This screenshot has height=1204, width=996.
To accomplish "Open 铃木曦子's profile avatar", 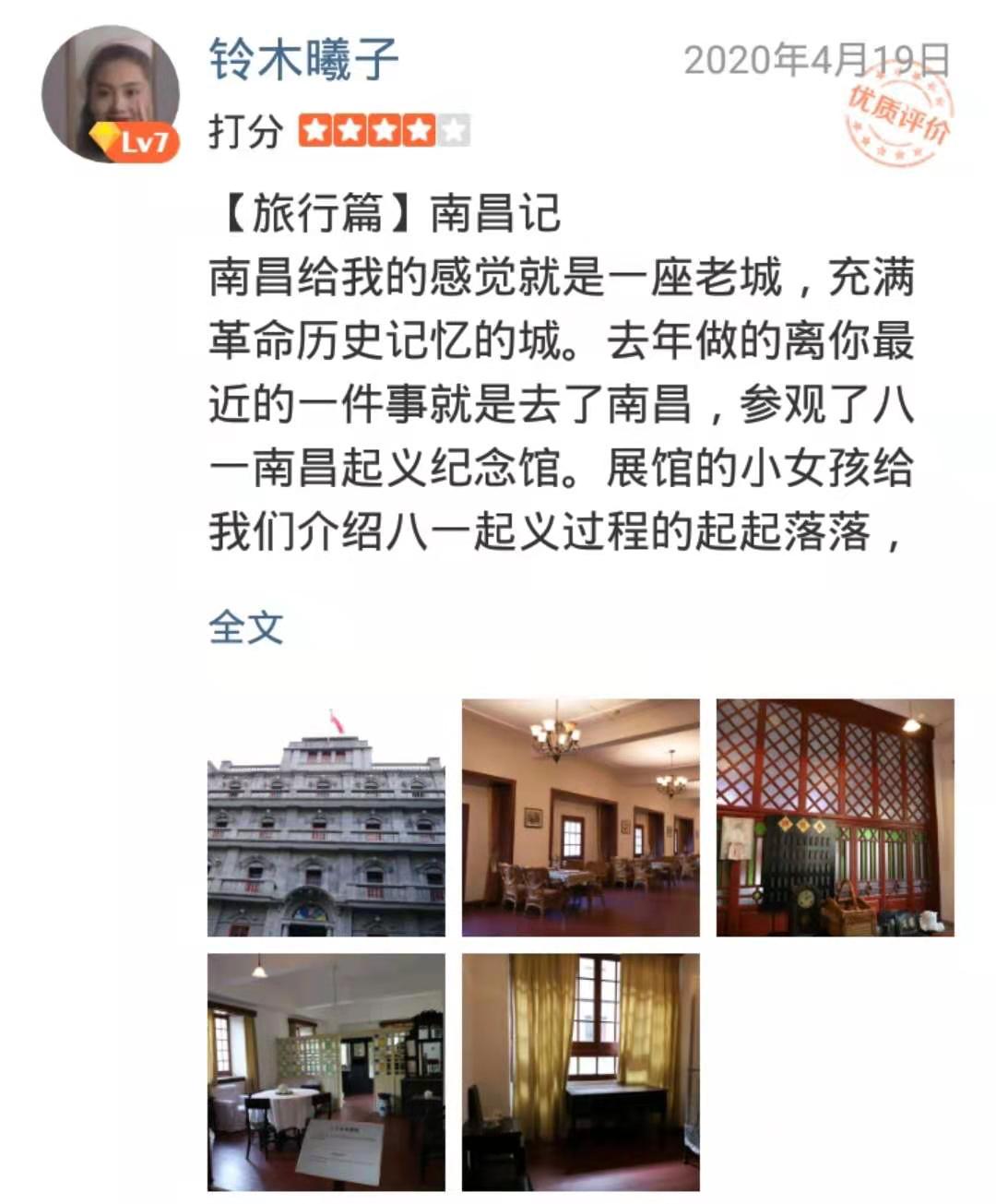I will [x=110, y=93].
